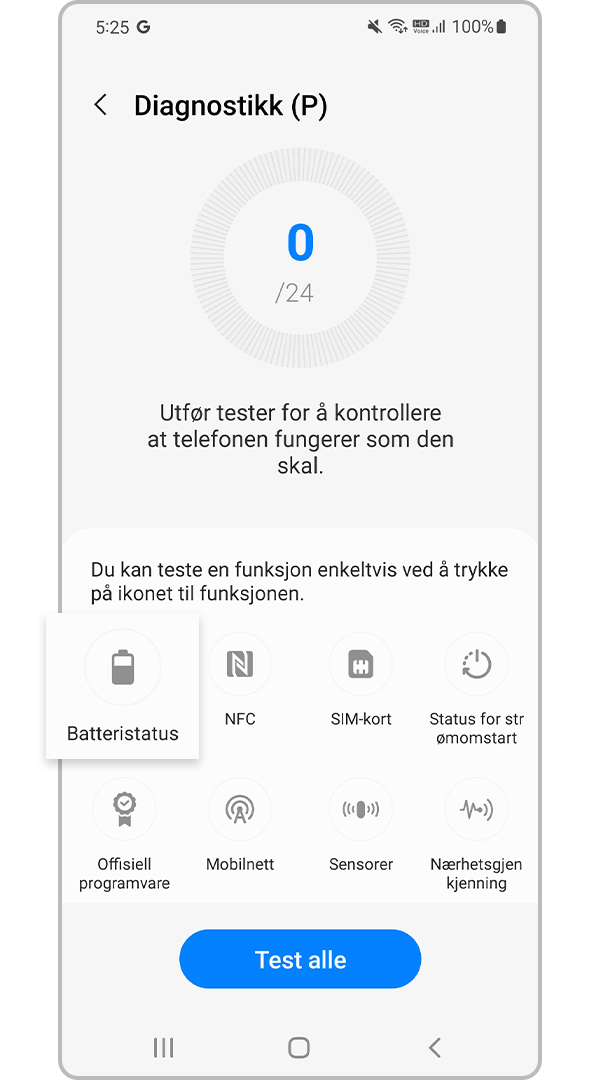Test the Mobilnett connection
This screenshot has width=600, height=1080.
[240, 825]
